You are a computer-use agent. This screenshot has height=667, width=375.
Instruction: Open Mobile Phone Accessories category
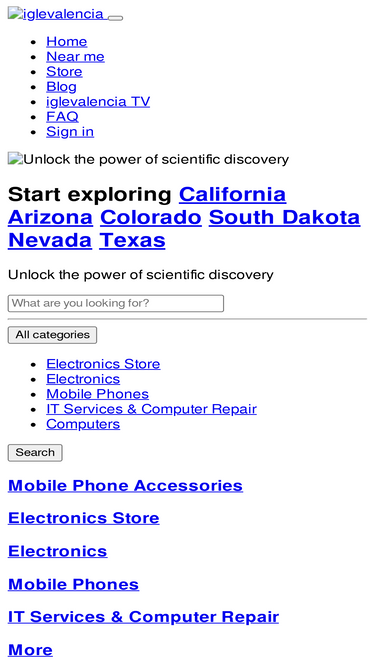point(125,486)
